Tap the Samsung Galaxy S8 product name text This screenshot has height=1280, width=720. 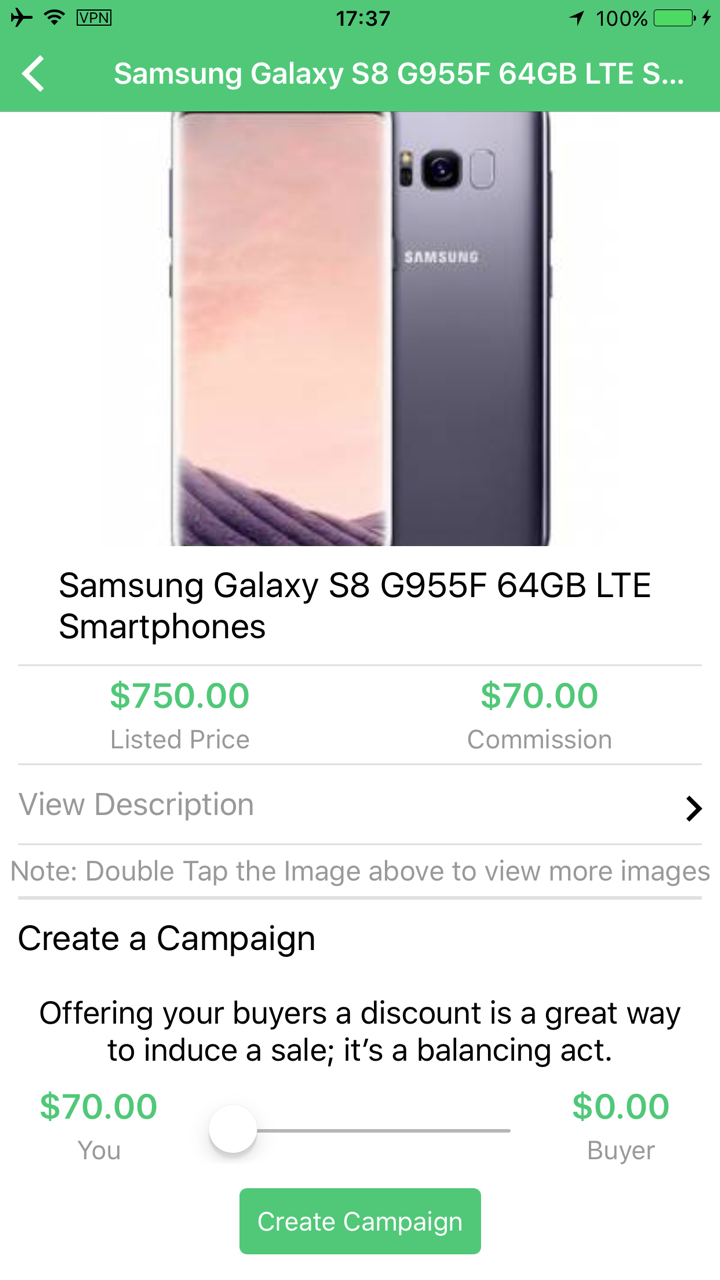coord(355,605)
